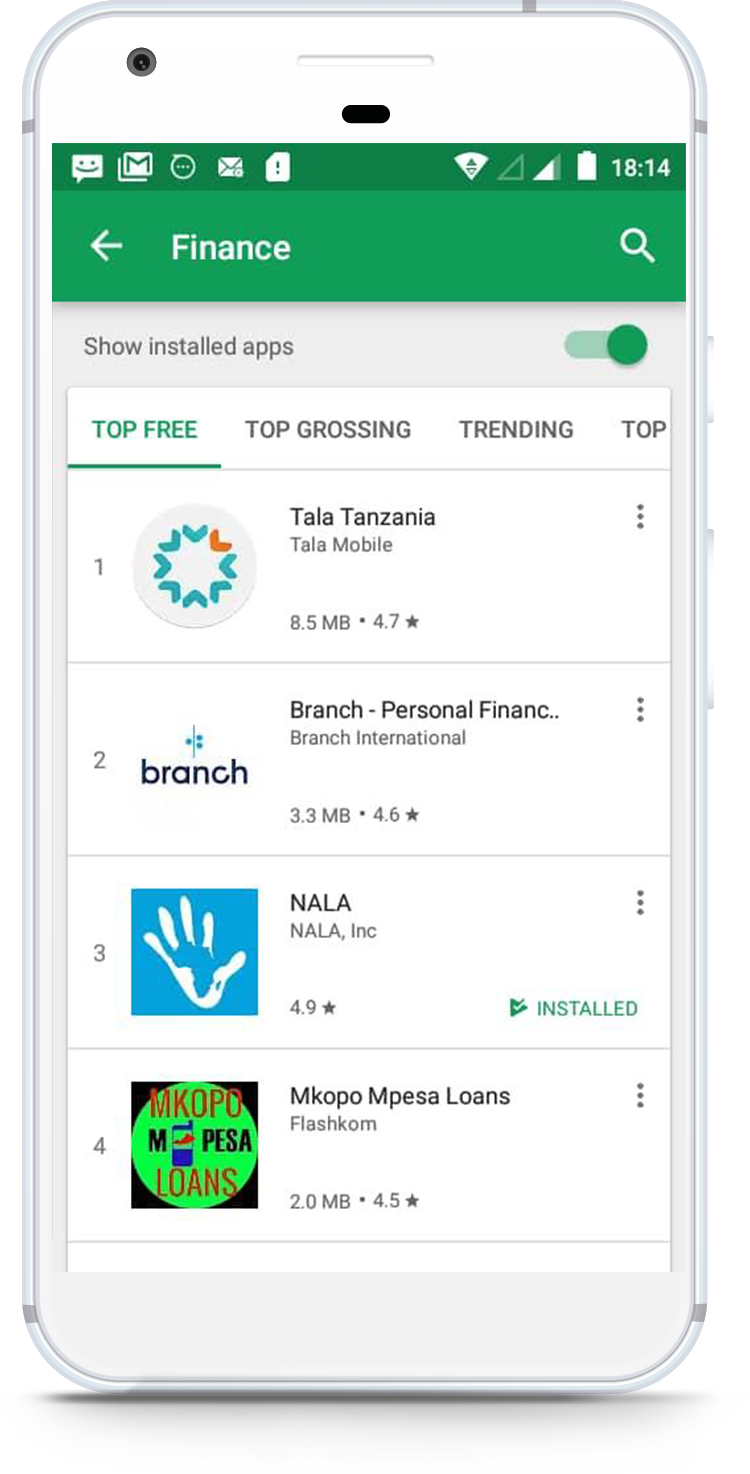Image resolution: width=750 pixels, height=1474 pixels.
Task: Switch to the Top Grossing tab
Action: click(328, 430)
